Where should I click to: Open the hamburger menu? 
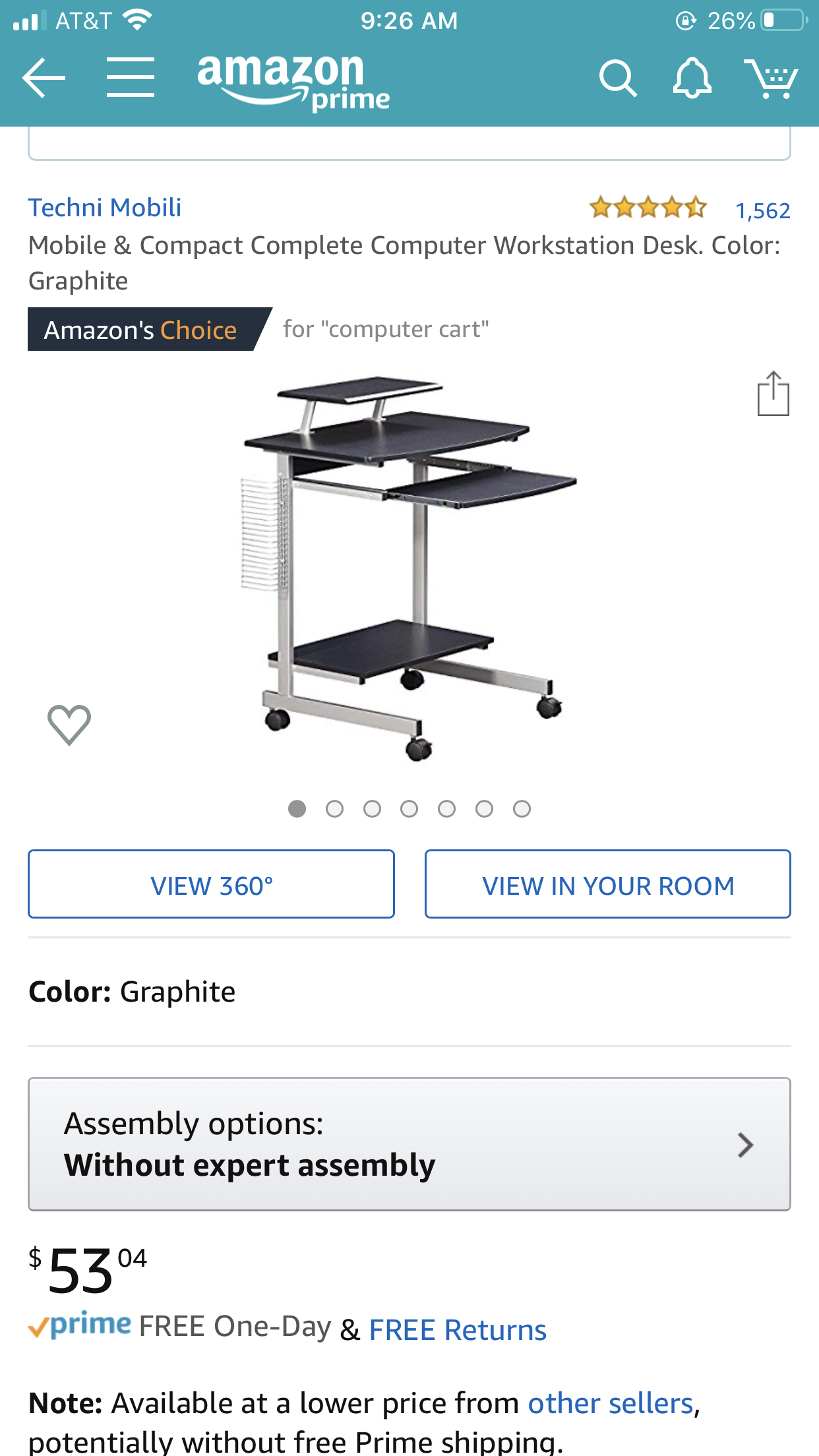tap(131, 78)
